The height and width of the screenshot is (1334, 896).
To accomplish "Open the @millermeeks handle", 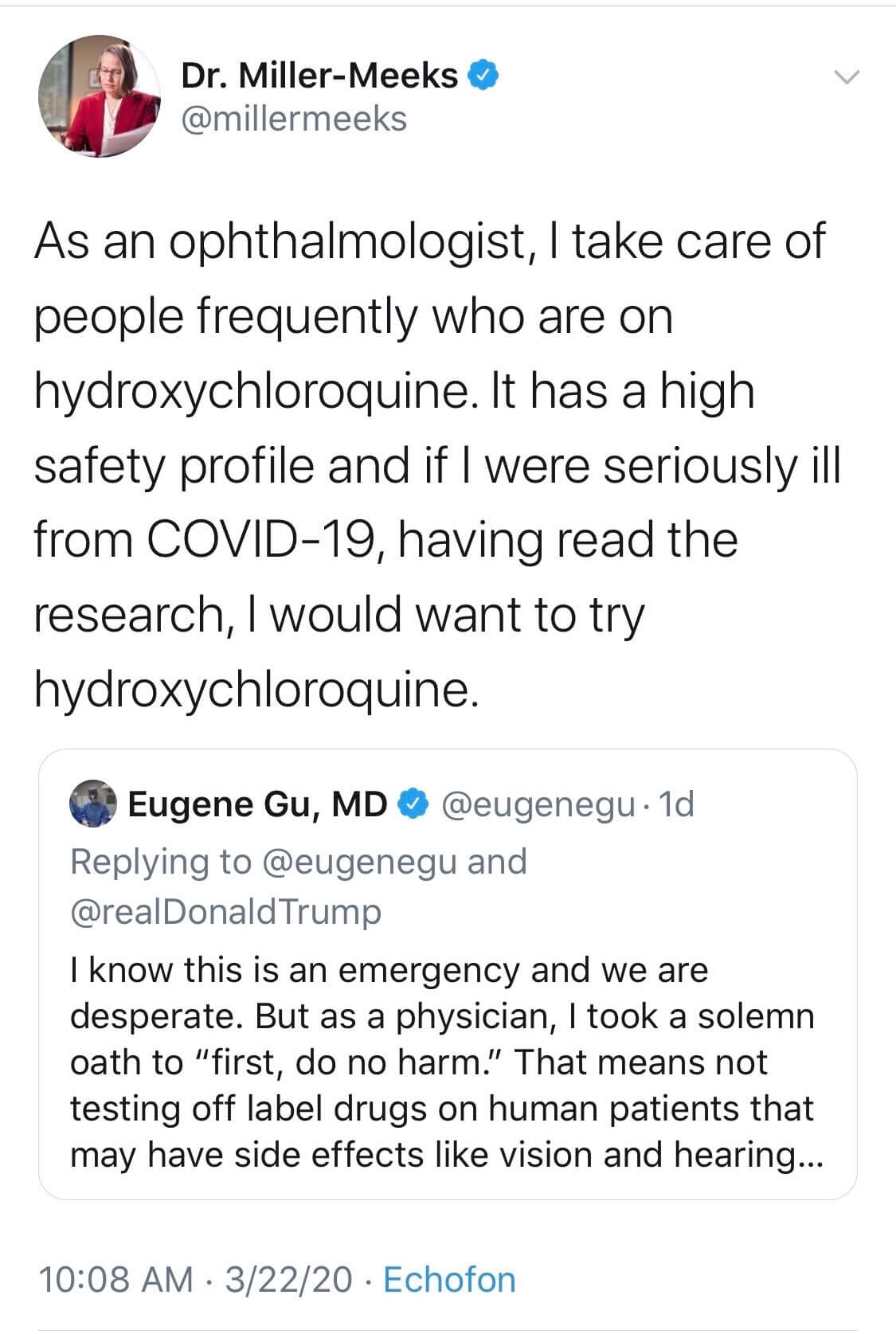I will (x=294, y=119).
